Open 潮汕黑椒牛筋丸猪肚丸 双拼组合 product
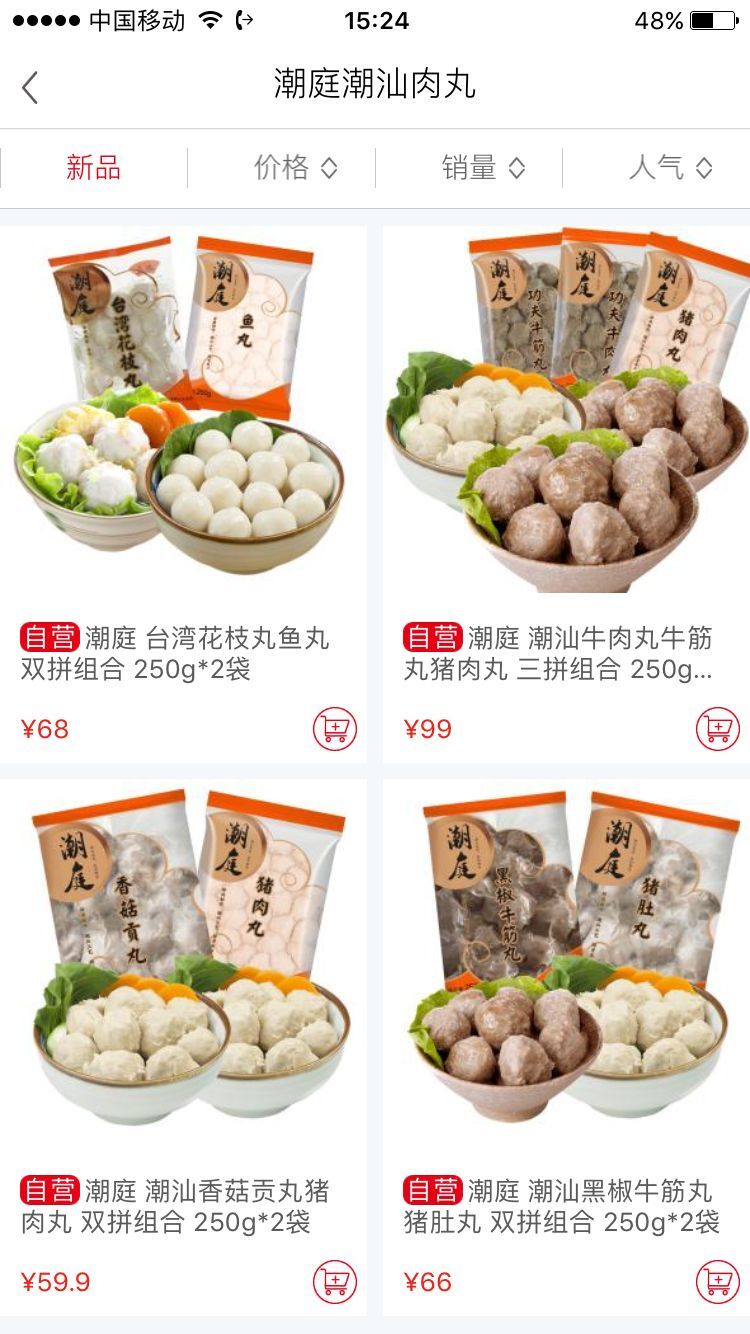This screenshot has width=750, height=1334. click(x=566, y=970)
